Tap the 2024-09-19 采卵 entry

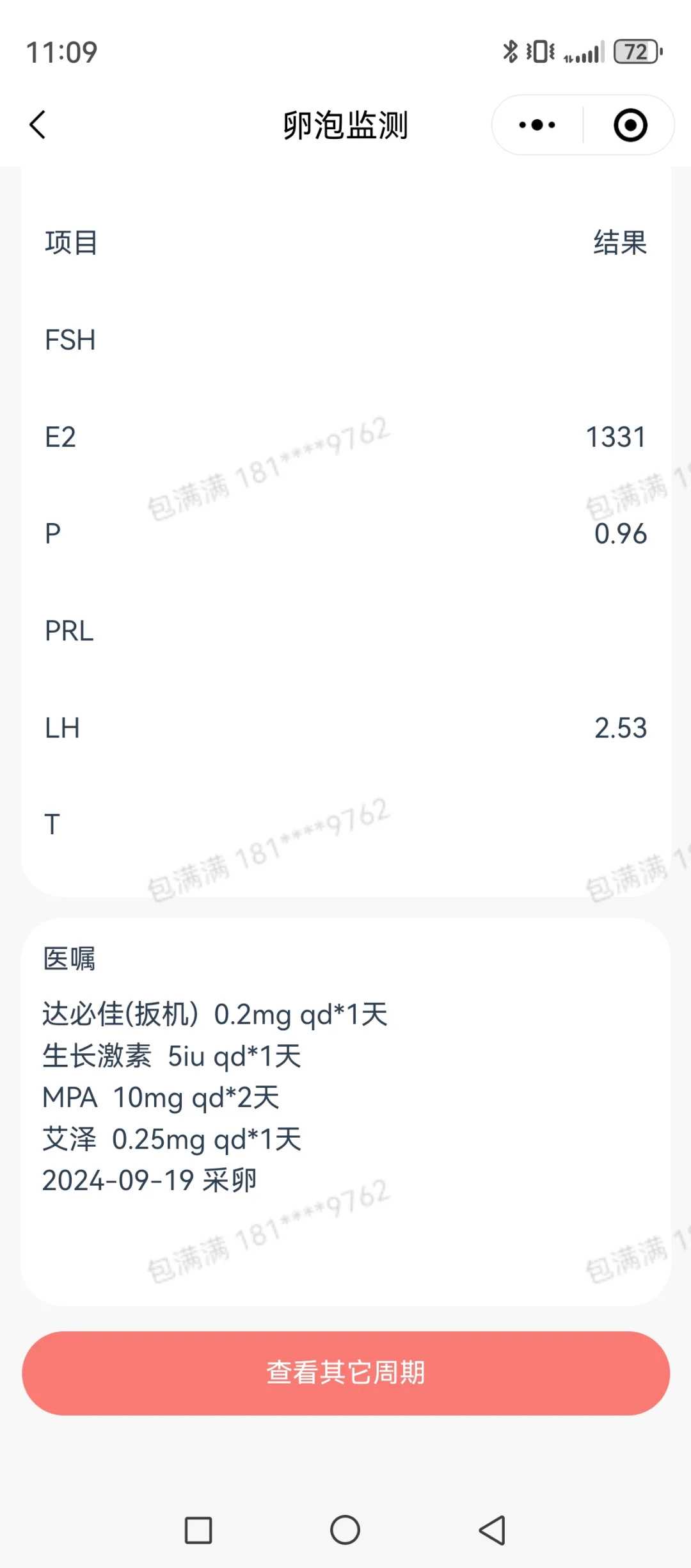[x=148, y=1180]
